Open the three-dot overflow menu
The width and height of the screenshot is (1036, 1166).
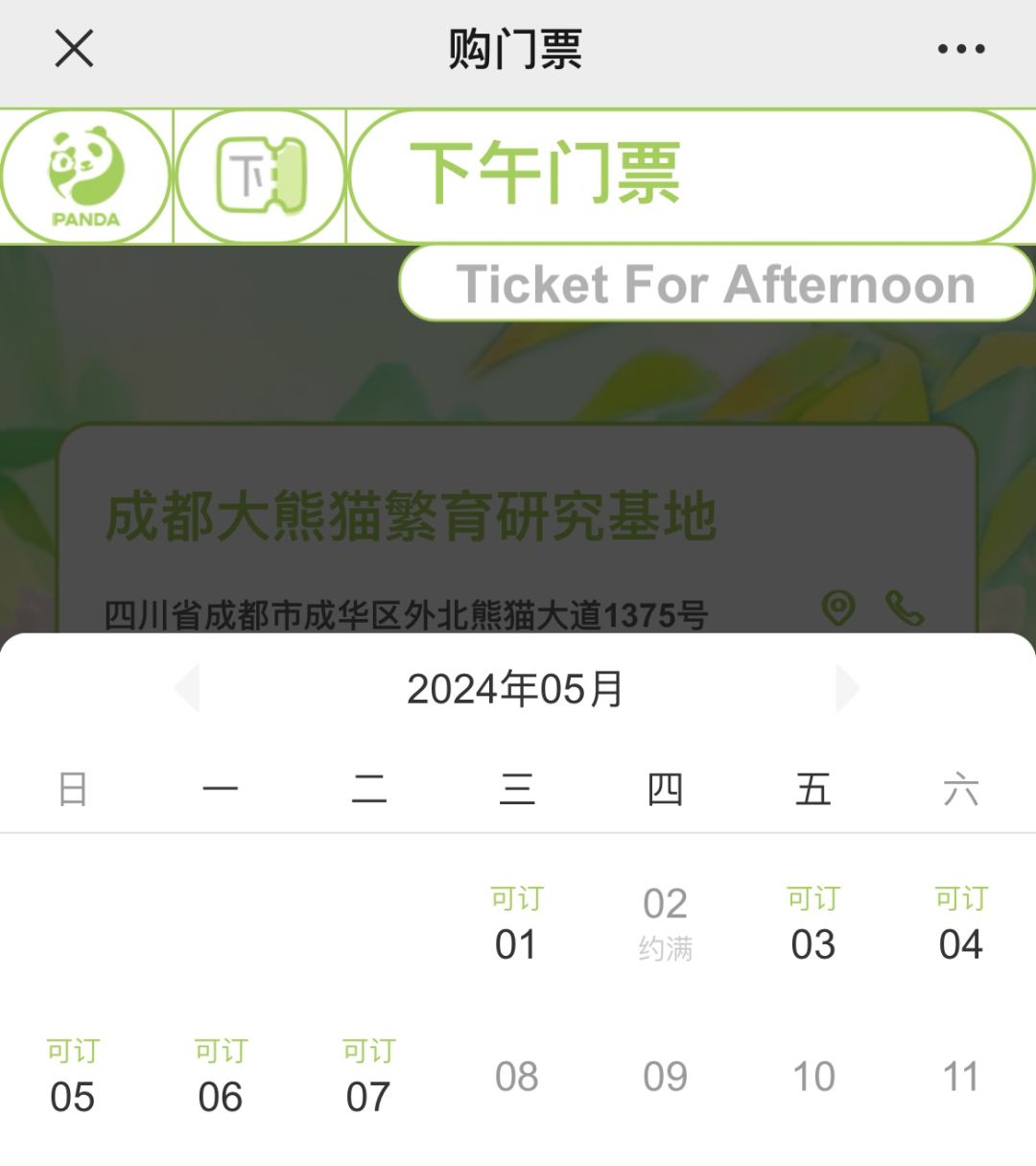pos(961,49)
